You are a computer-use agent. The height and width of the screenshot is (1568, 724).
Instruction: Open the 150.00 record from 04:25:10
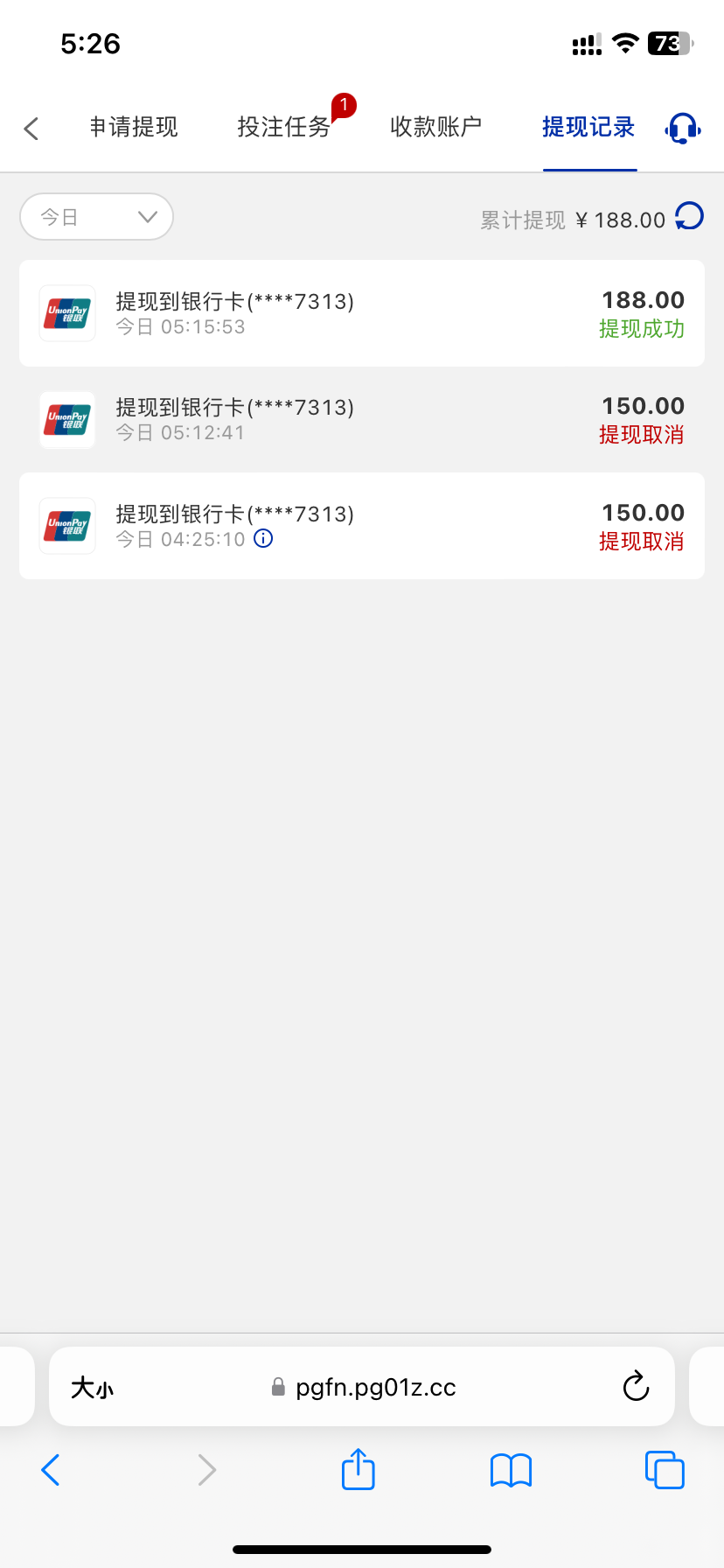pos(362,526)
